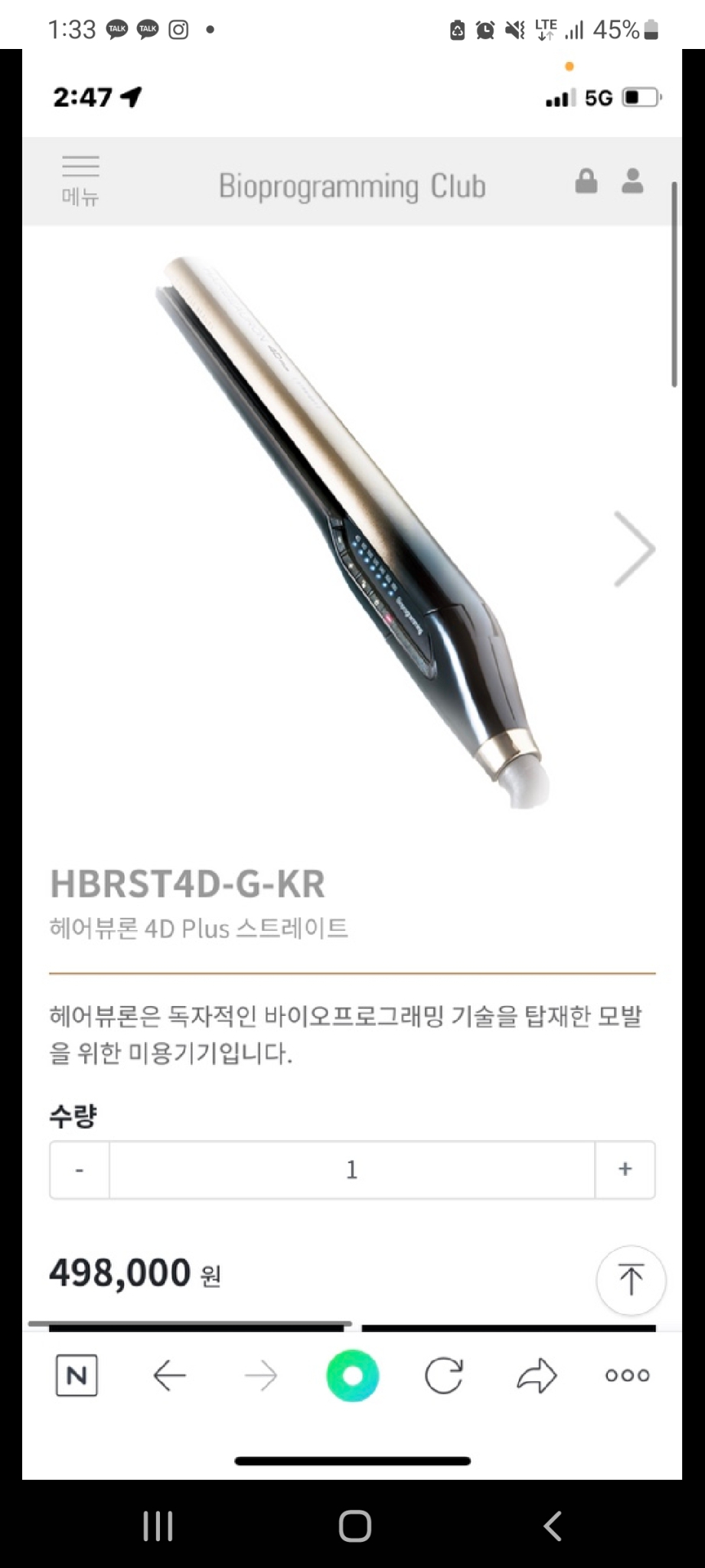Reload the page with the refresh icon
The width and height of the screenshot is (705, 1568).
pos(444,1374)
